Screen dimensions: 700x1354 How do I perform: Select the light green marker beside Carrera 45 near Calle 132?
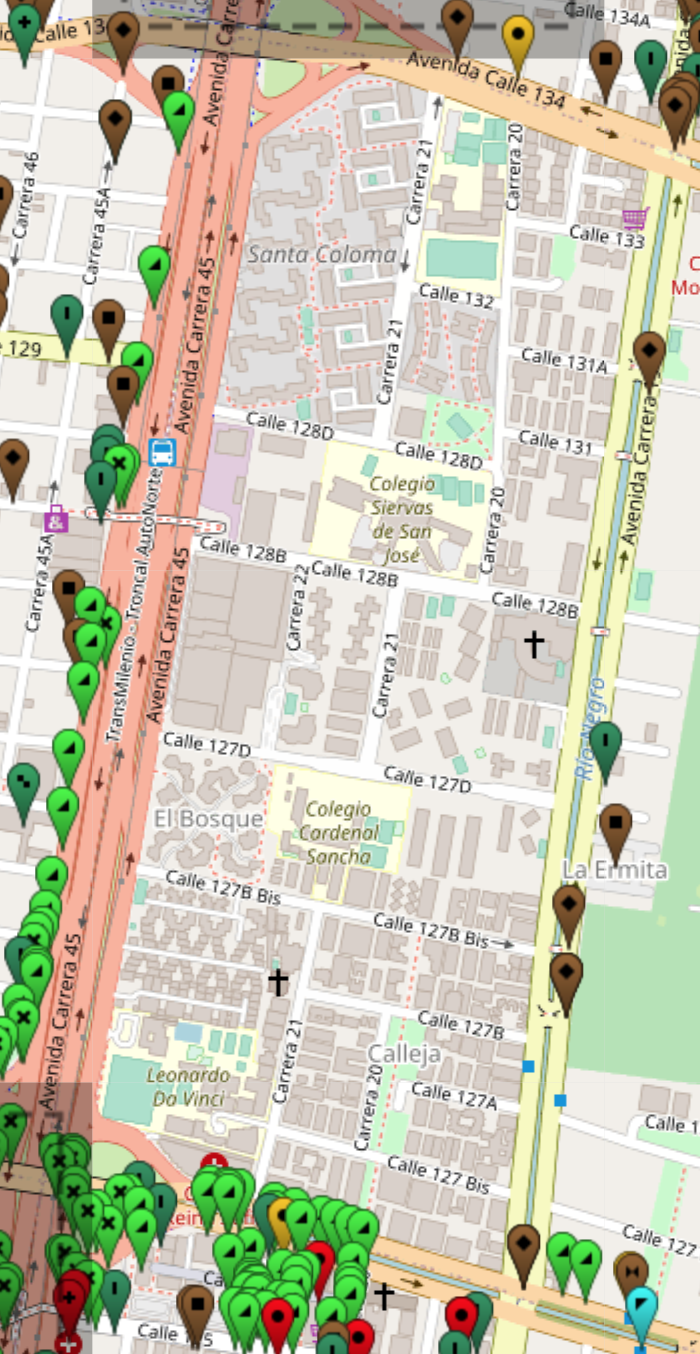point(154,267)
